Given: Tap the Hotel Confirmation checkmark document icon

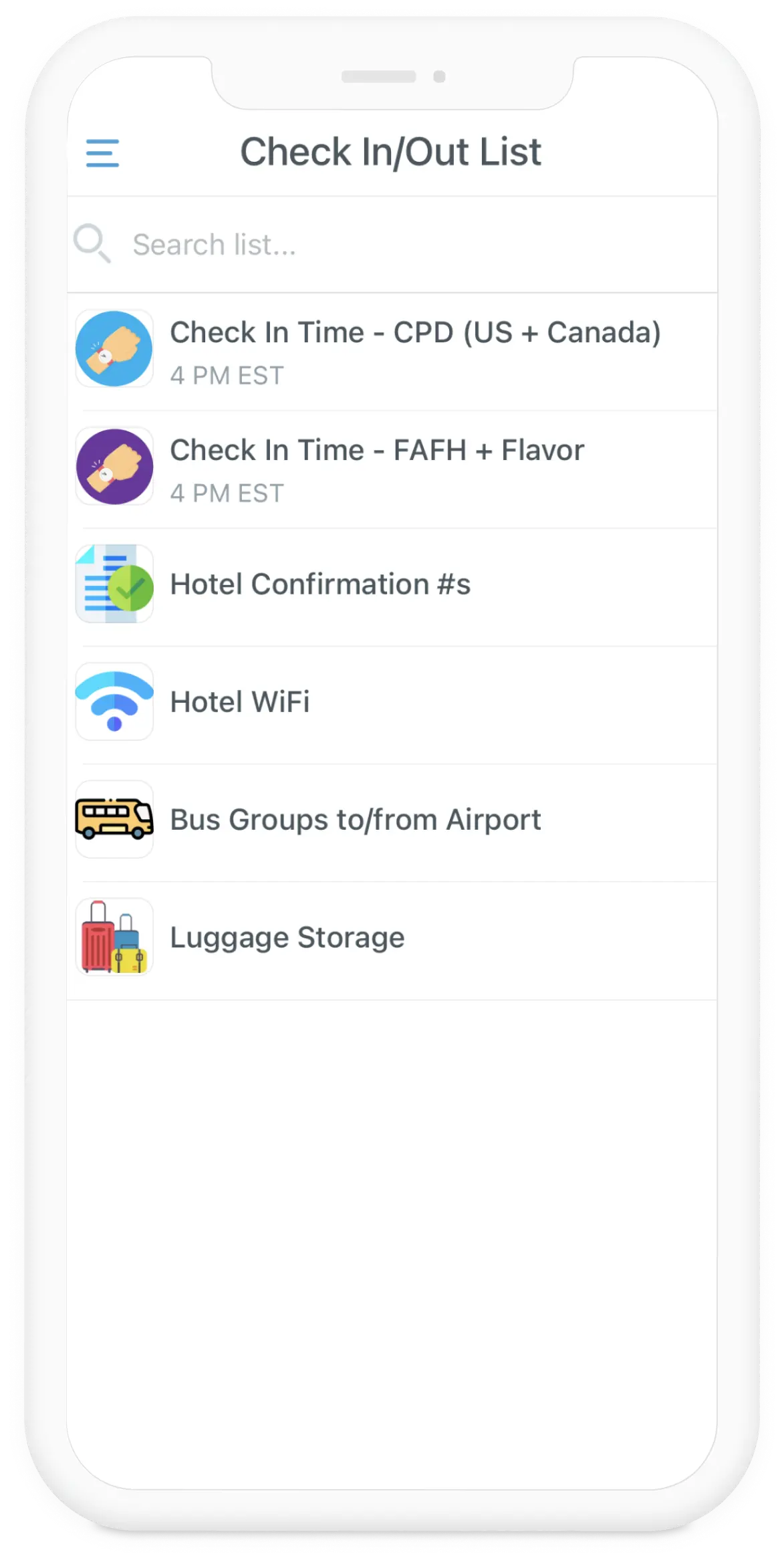Looking at the screenshot, I should pos(114,584).
